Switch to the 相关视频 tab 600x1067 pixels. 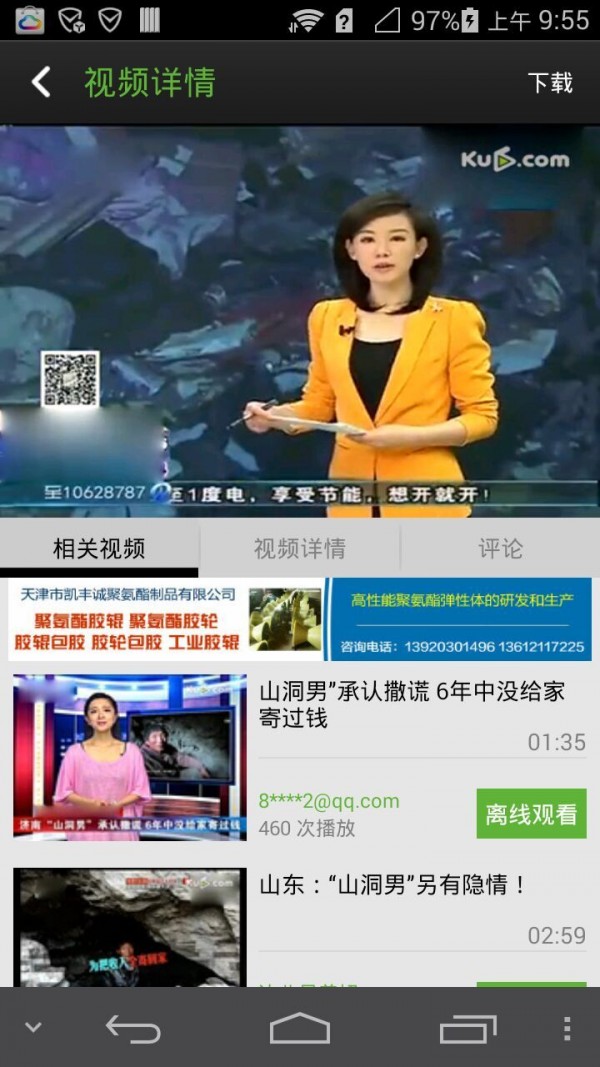(x=99, y=548)
